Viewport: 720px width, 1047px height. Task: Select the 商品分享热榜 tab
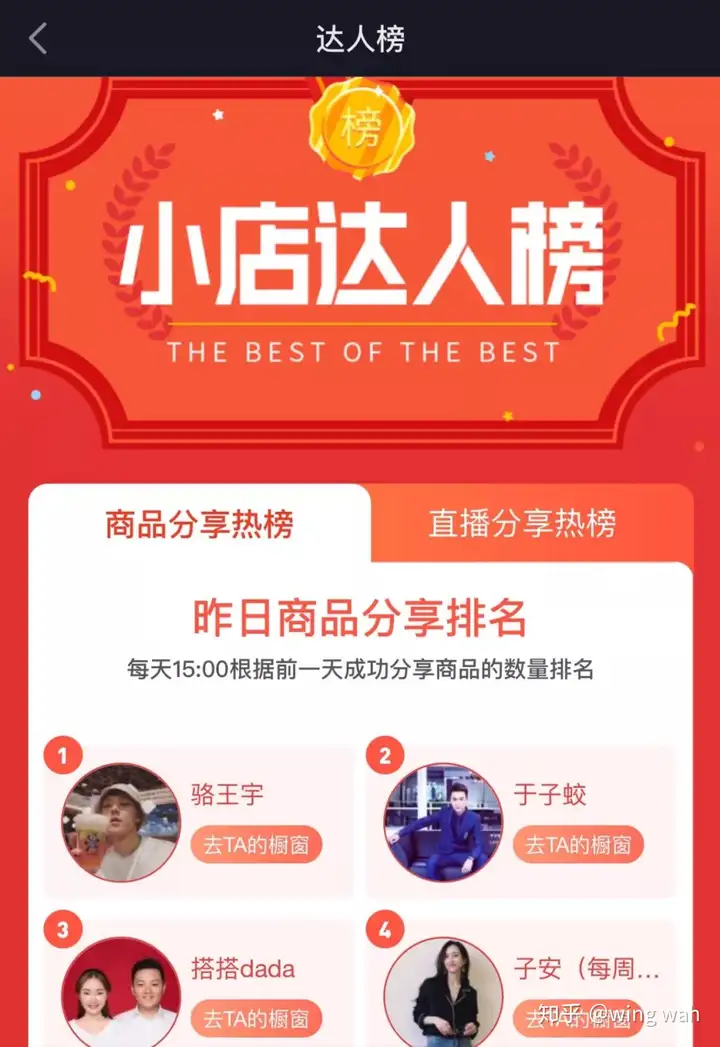point(199,523)
